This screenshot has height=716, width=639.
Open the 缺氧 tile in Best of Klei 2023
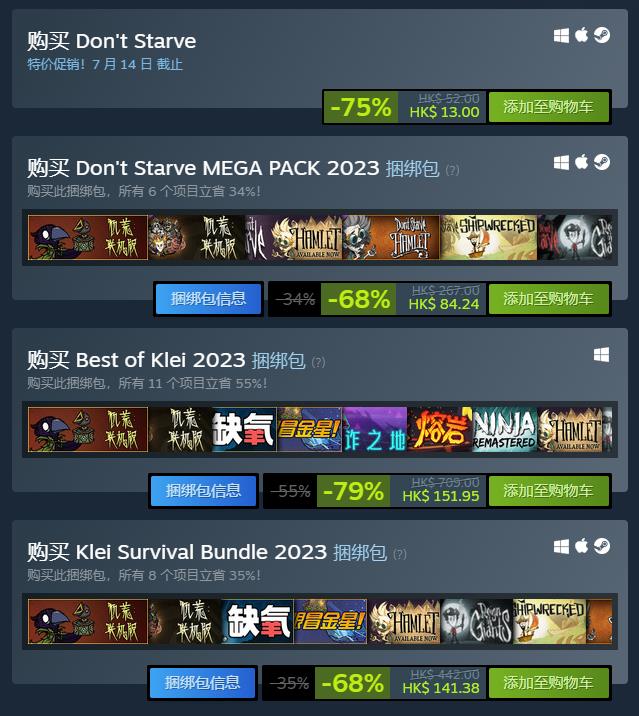[x=244, y=429]
